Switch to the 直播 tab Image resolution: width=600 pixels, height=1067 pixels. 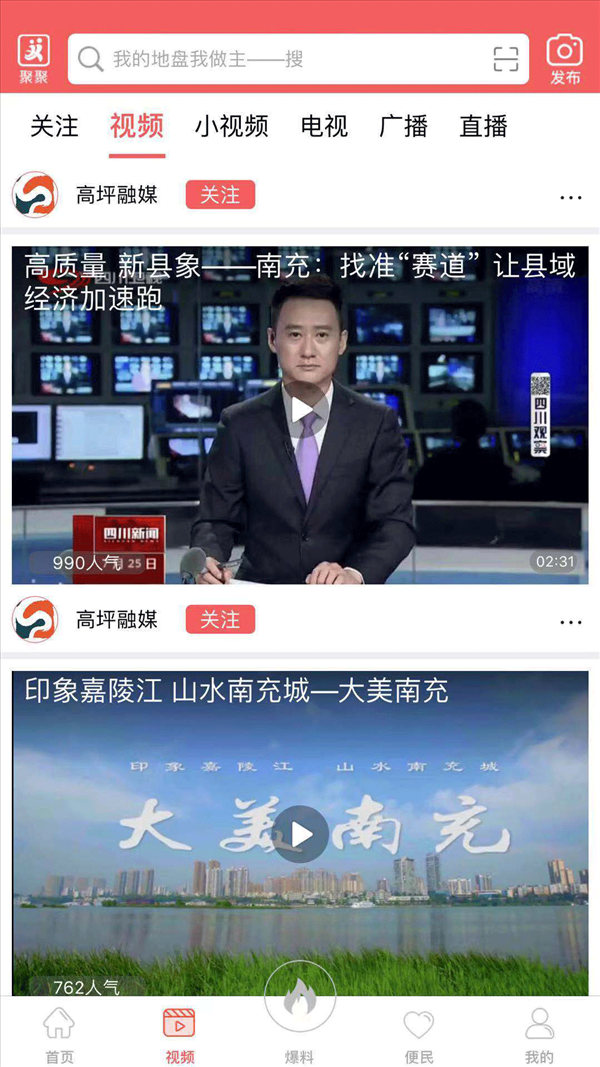click(483, 127)
